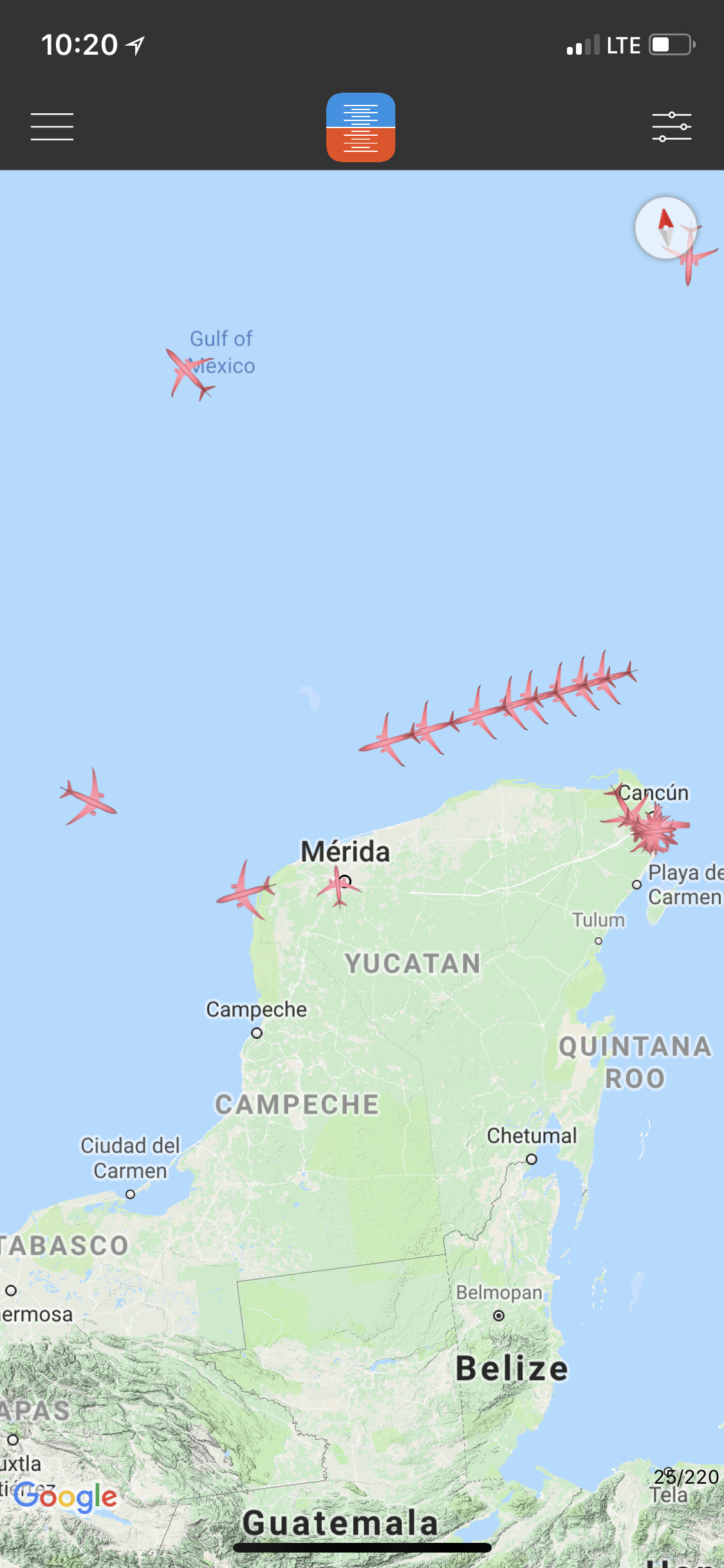
Task: Select the plane over Gulf of Mexico label
Action: (189, 375)
